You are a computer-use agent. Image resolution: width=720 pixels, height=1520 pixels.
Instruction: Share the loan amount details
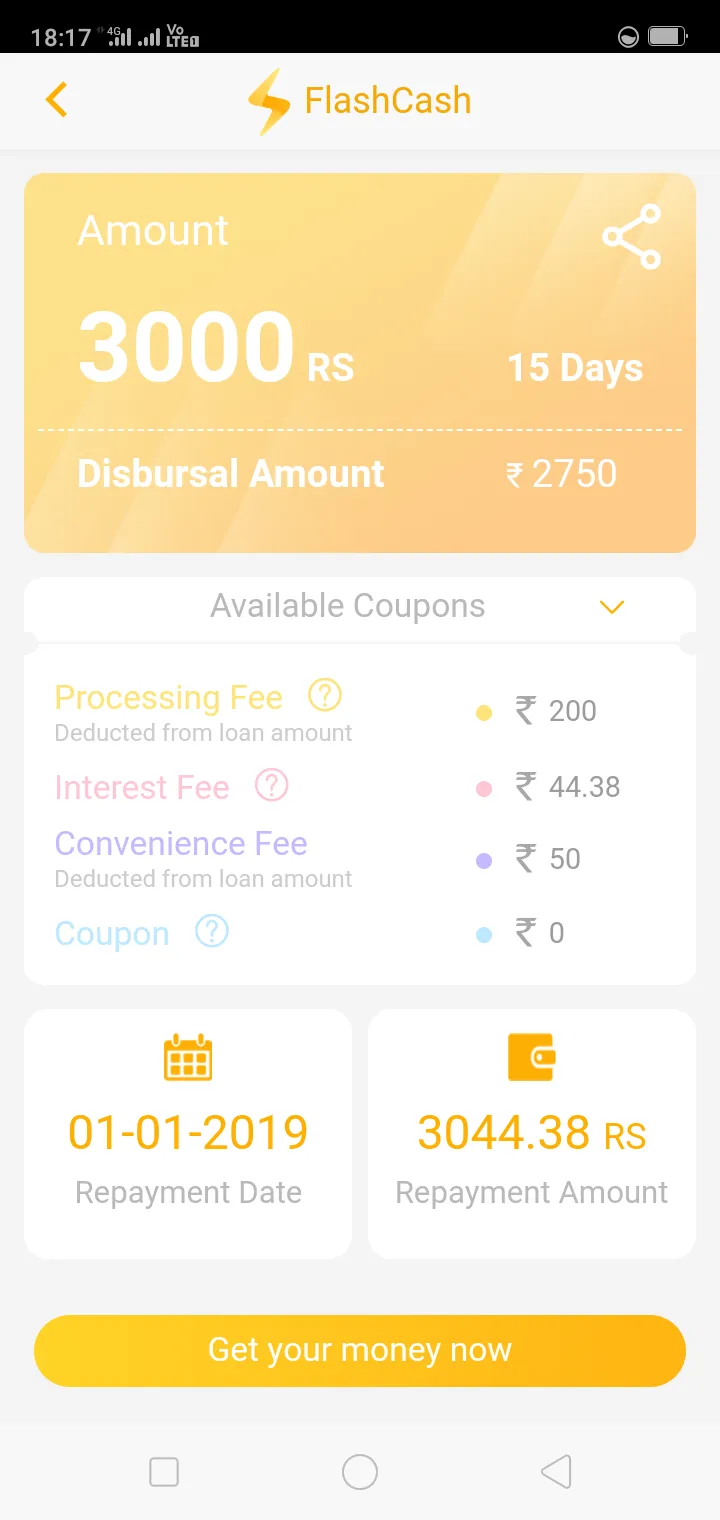pos(631,237)
